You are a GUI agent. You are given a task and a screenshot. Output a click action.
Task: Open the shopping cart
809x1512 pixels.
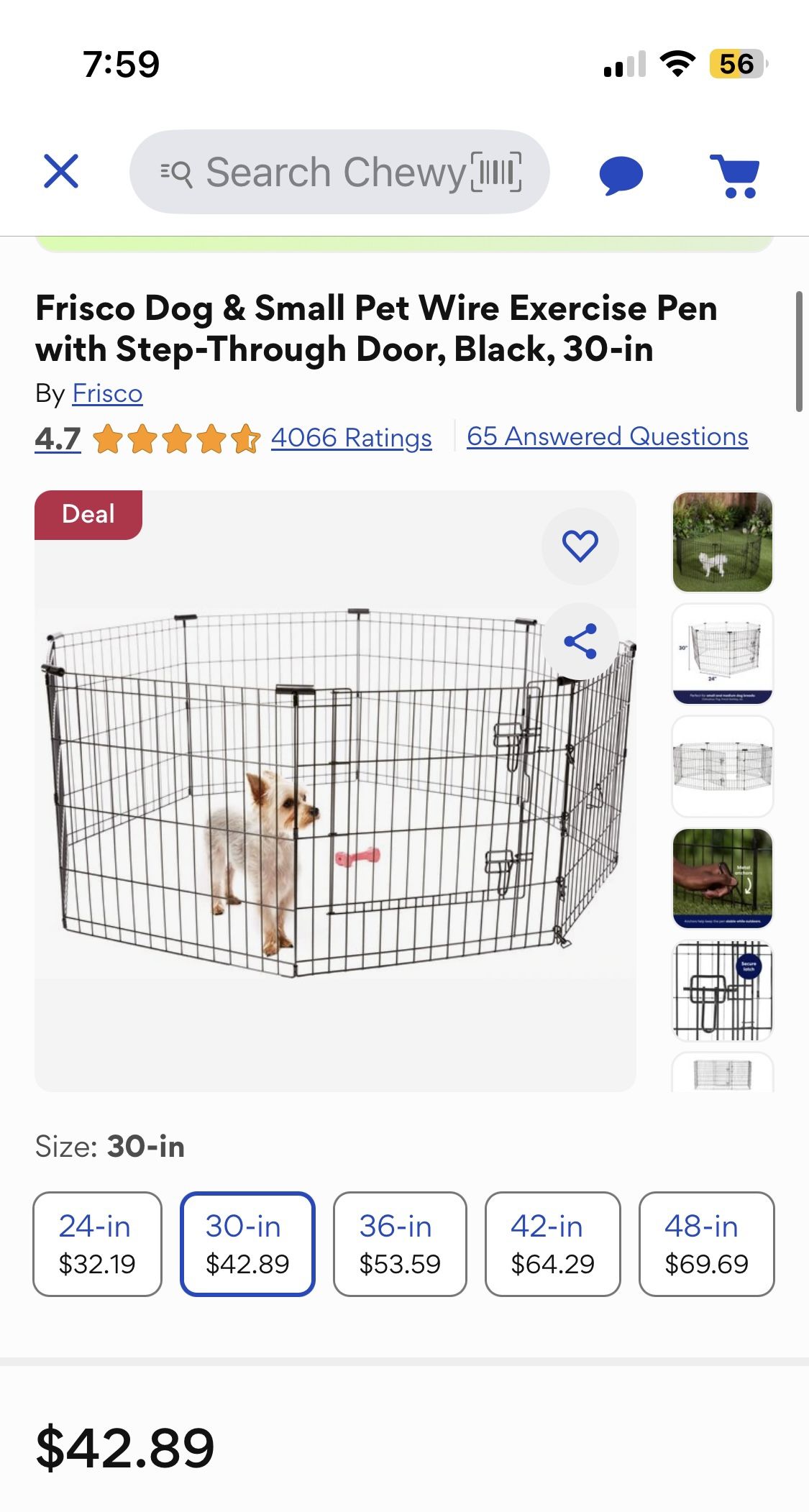[x=735, y=175]
